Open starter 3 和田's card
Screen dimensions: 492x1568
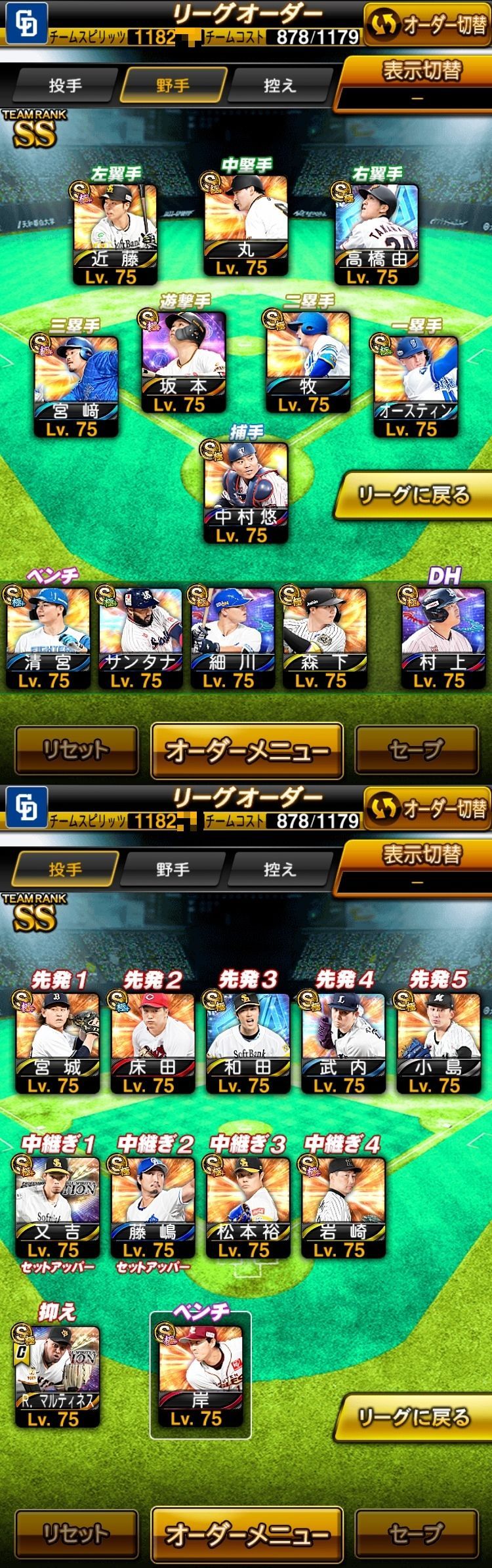click(248, 1043)
